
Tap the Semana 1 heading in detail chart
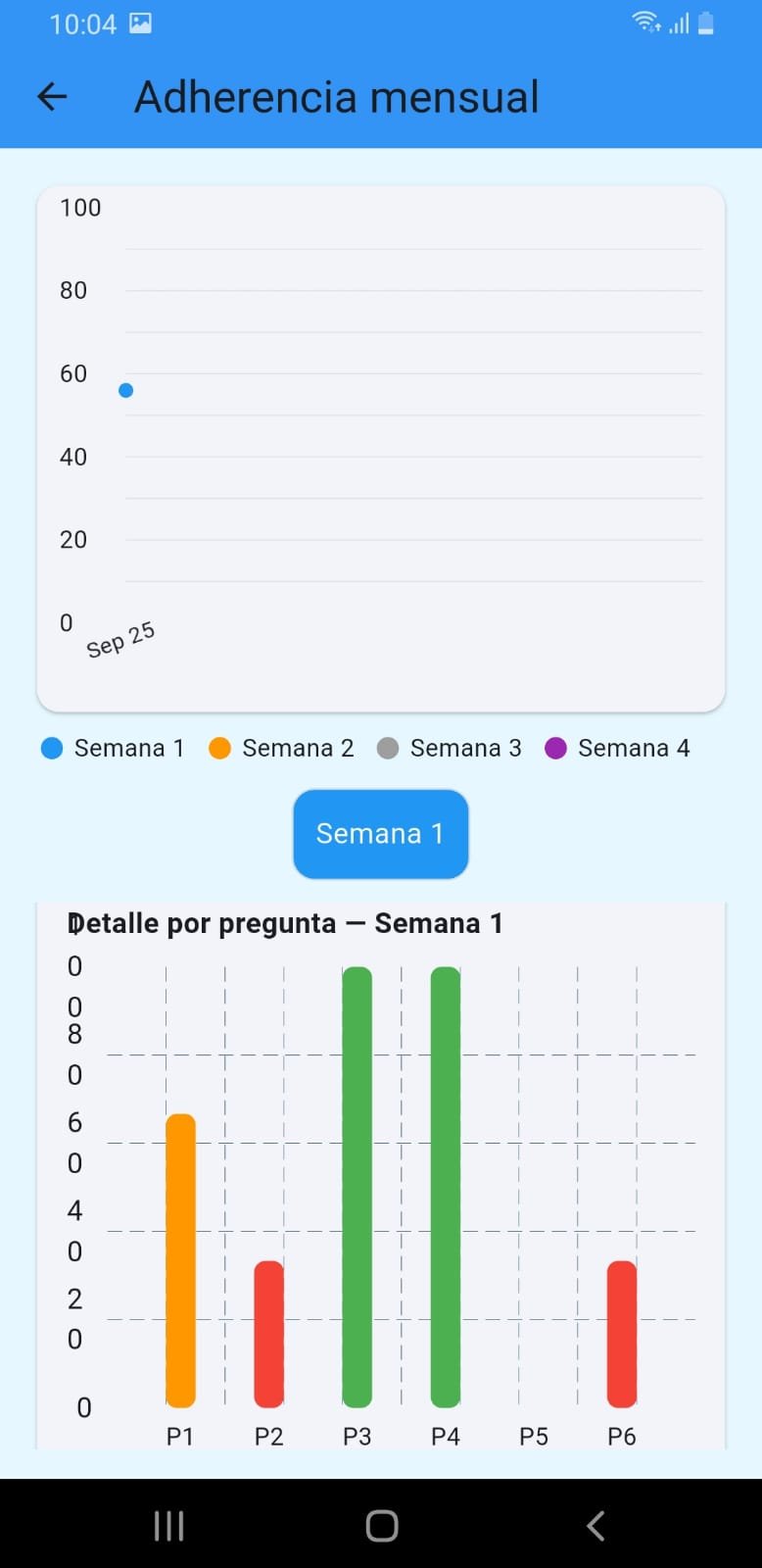tap(287, 922)
